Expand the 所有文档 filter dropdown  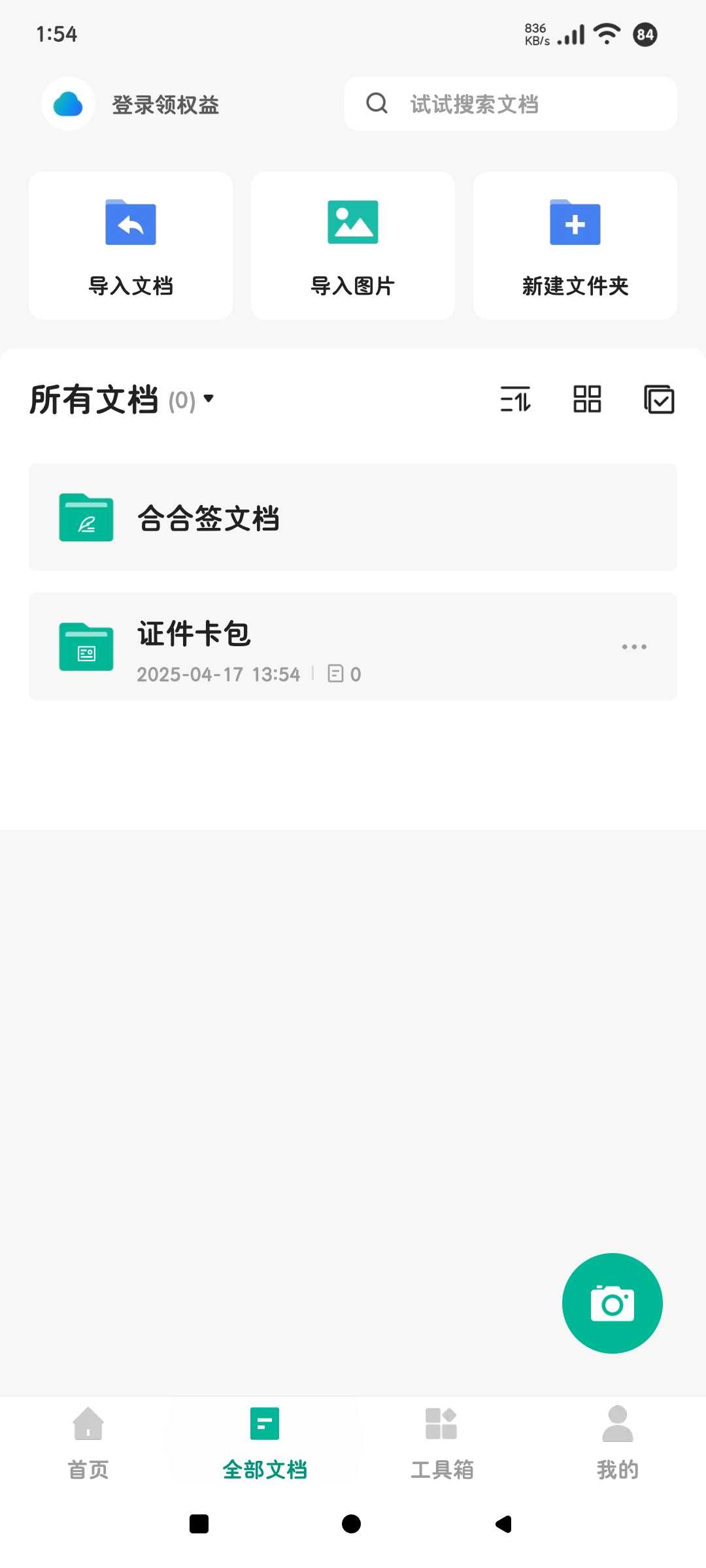click(209, 400)
